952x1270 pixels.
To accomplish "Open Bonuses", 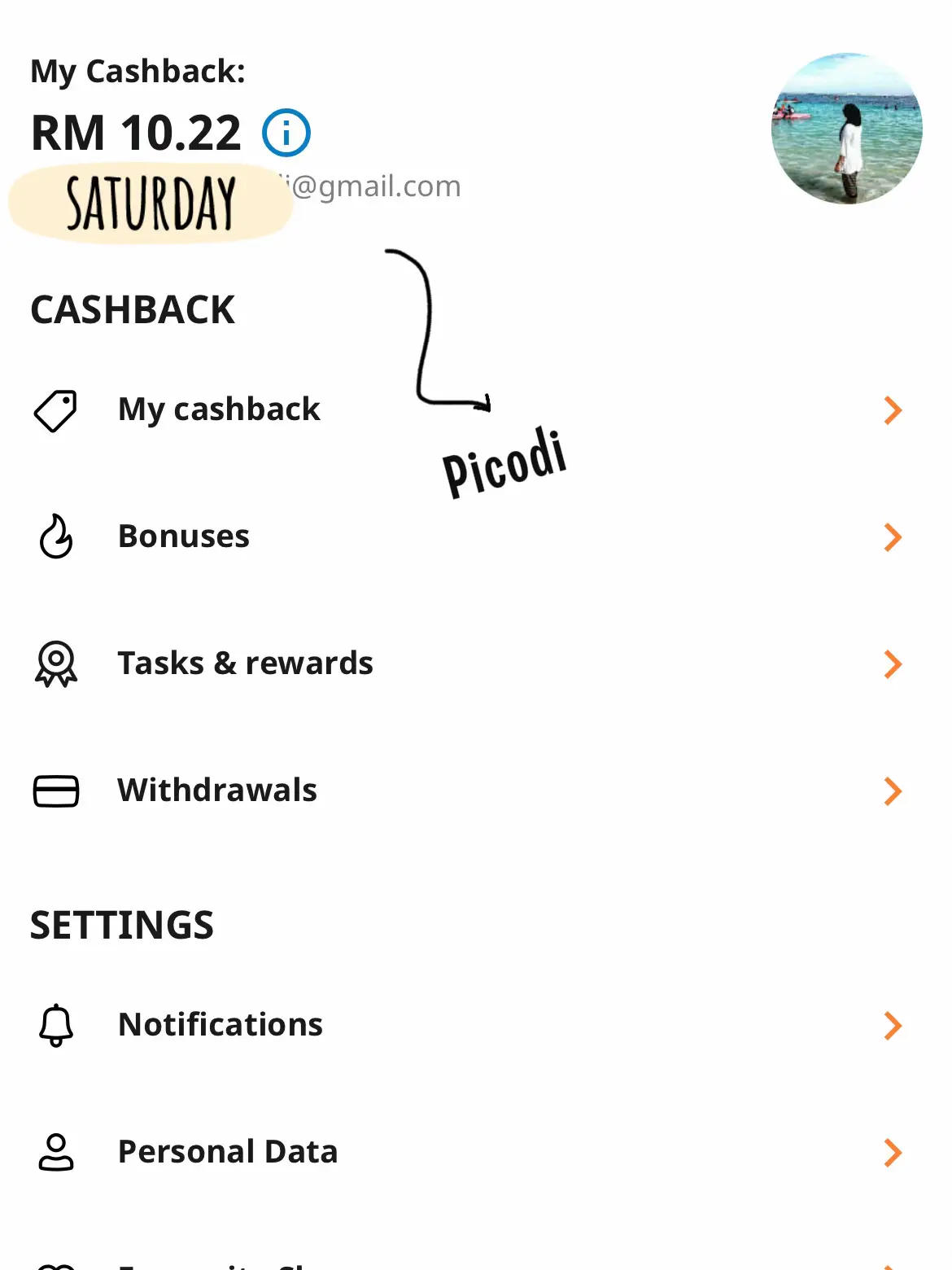I will pyautogui.click(x=184, y=536).
